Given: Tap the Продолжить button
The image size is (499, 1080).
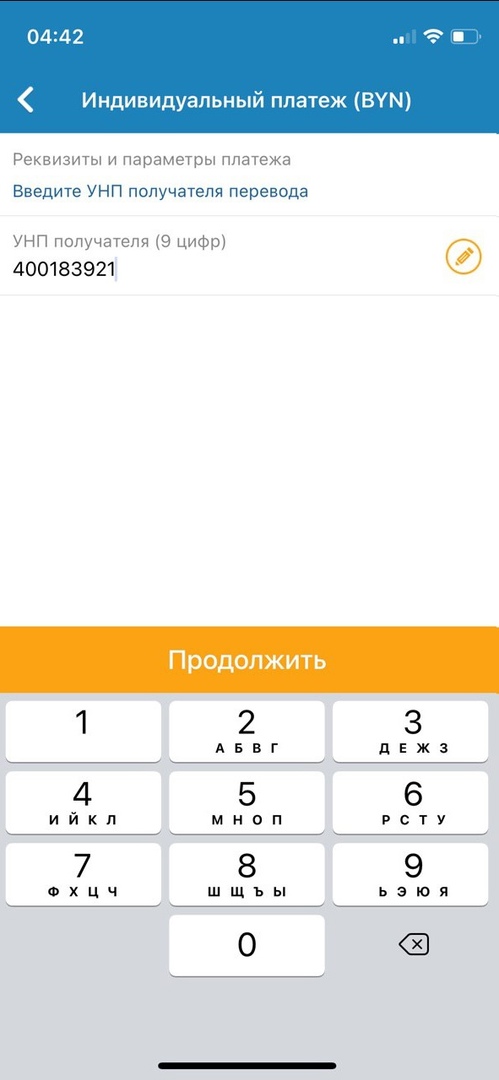Looking at the screenshot, I should (250, 660).
